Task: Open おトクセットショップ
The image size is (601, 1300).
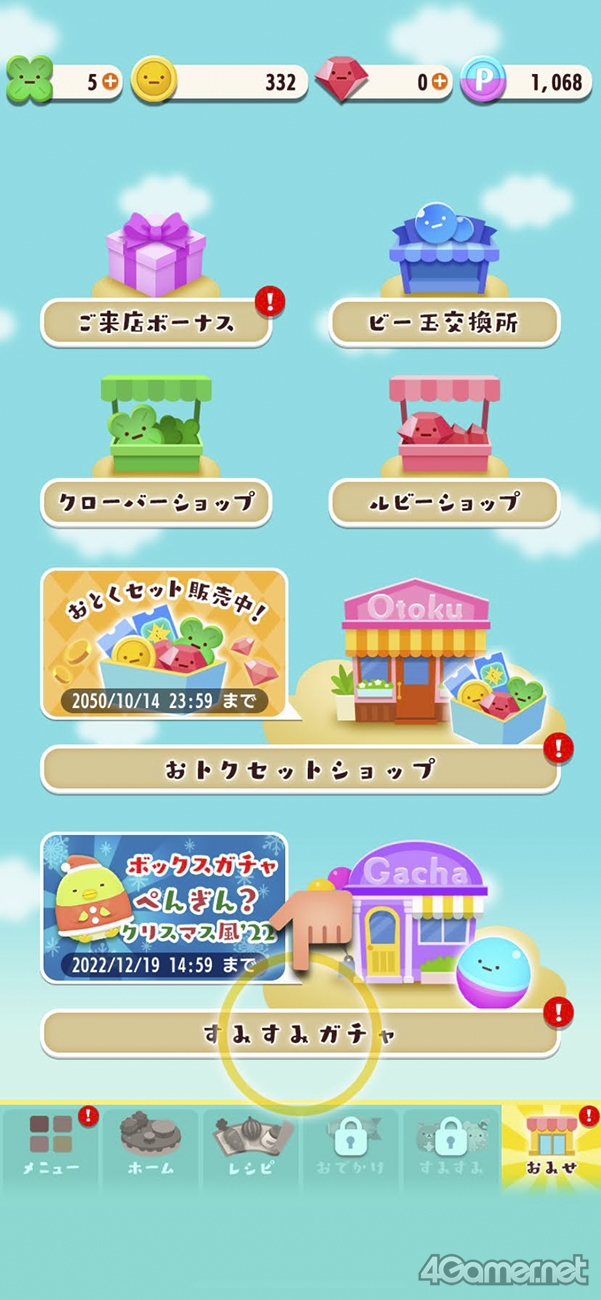Action: [x=300, y=769]
